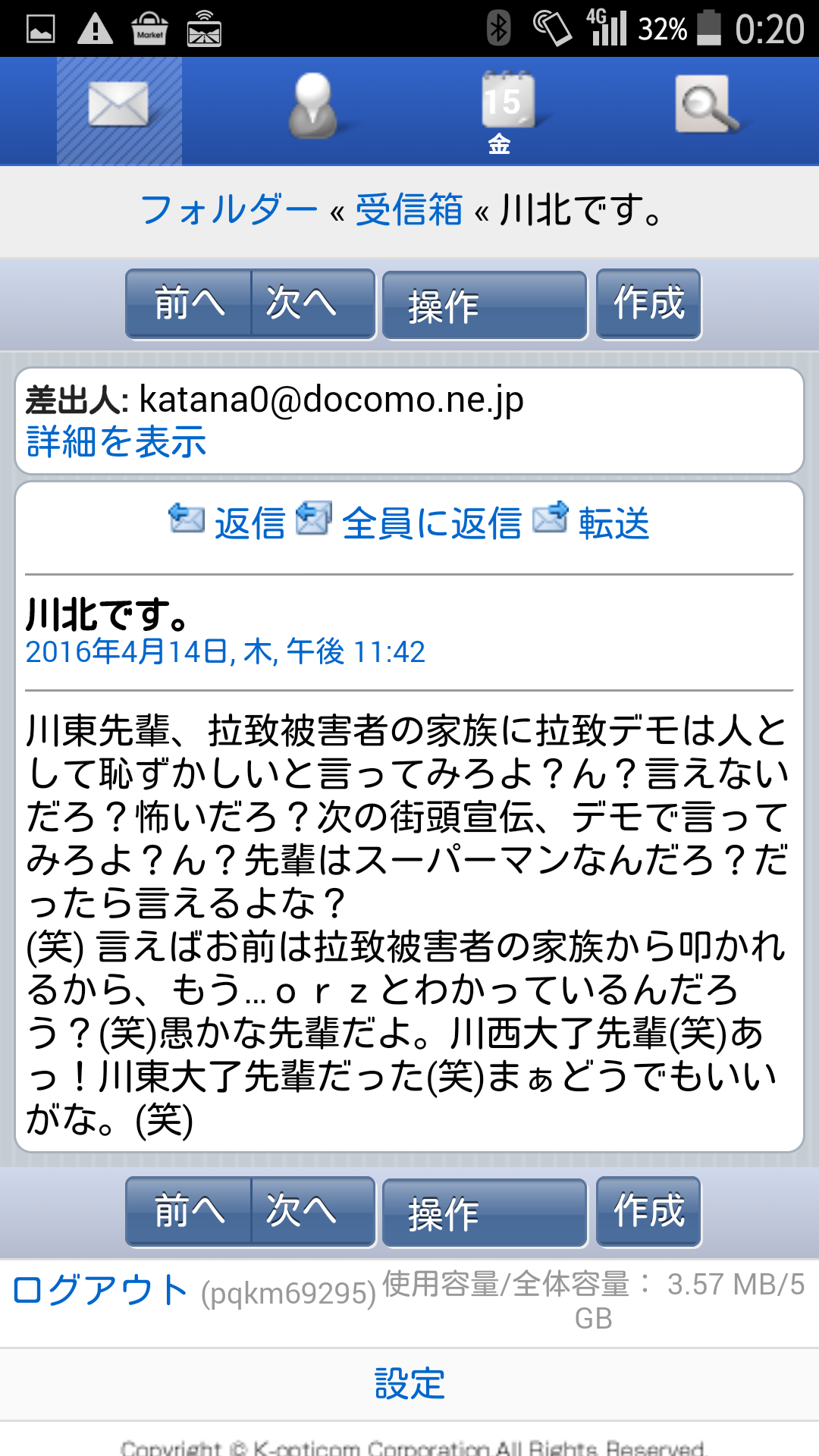Open the bottom 操作 dropdown
The height and width of the screenshot is (1456, 819).
click(485, 1213)
